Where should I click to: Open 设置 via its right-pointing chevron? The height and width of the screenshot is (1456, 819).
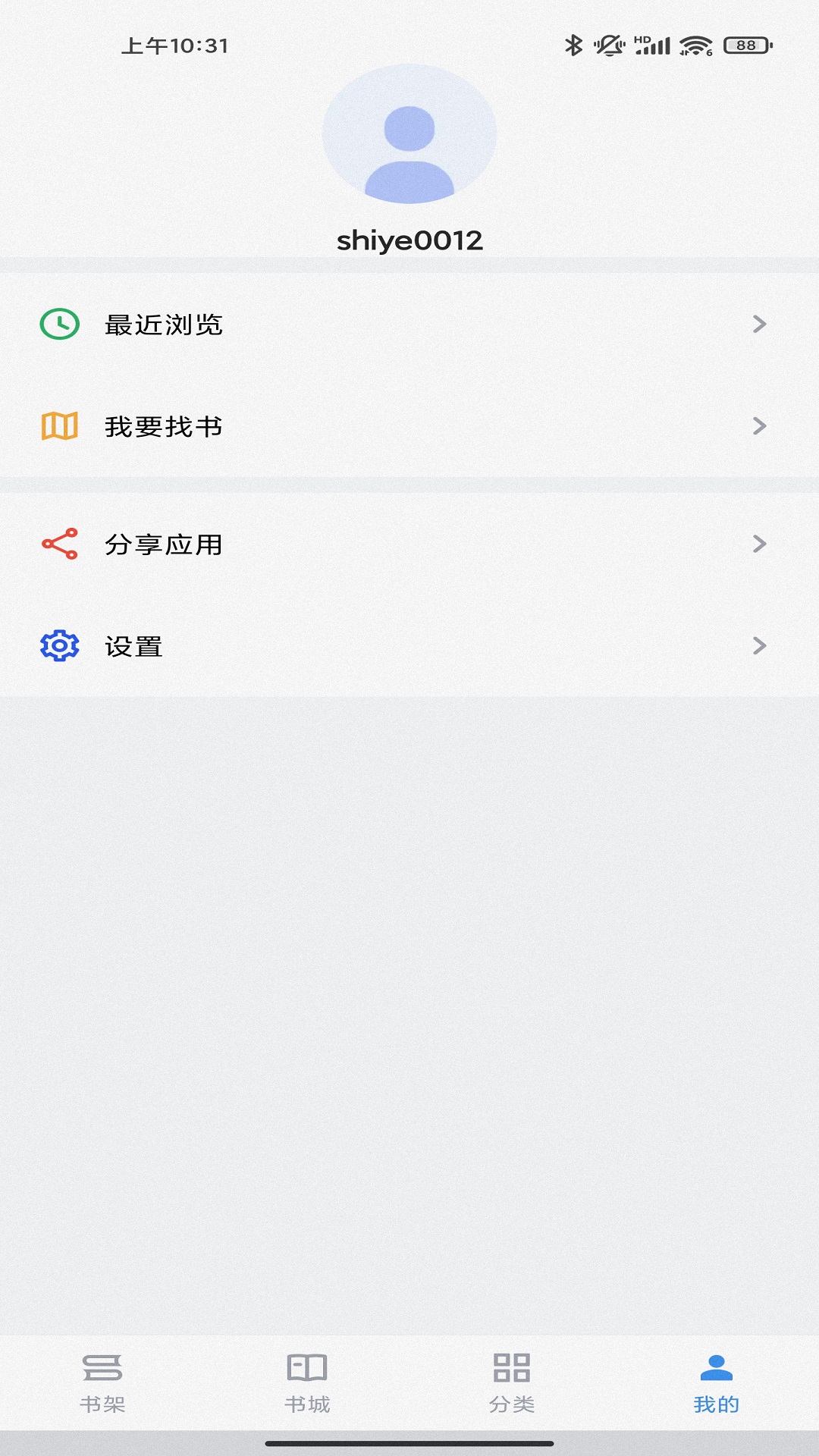click(760, 647)
